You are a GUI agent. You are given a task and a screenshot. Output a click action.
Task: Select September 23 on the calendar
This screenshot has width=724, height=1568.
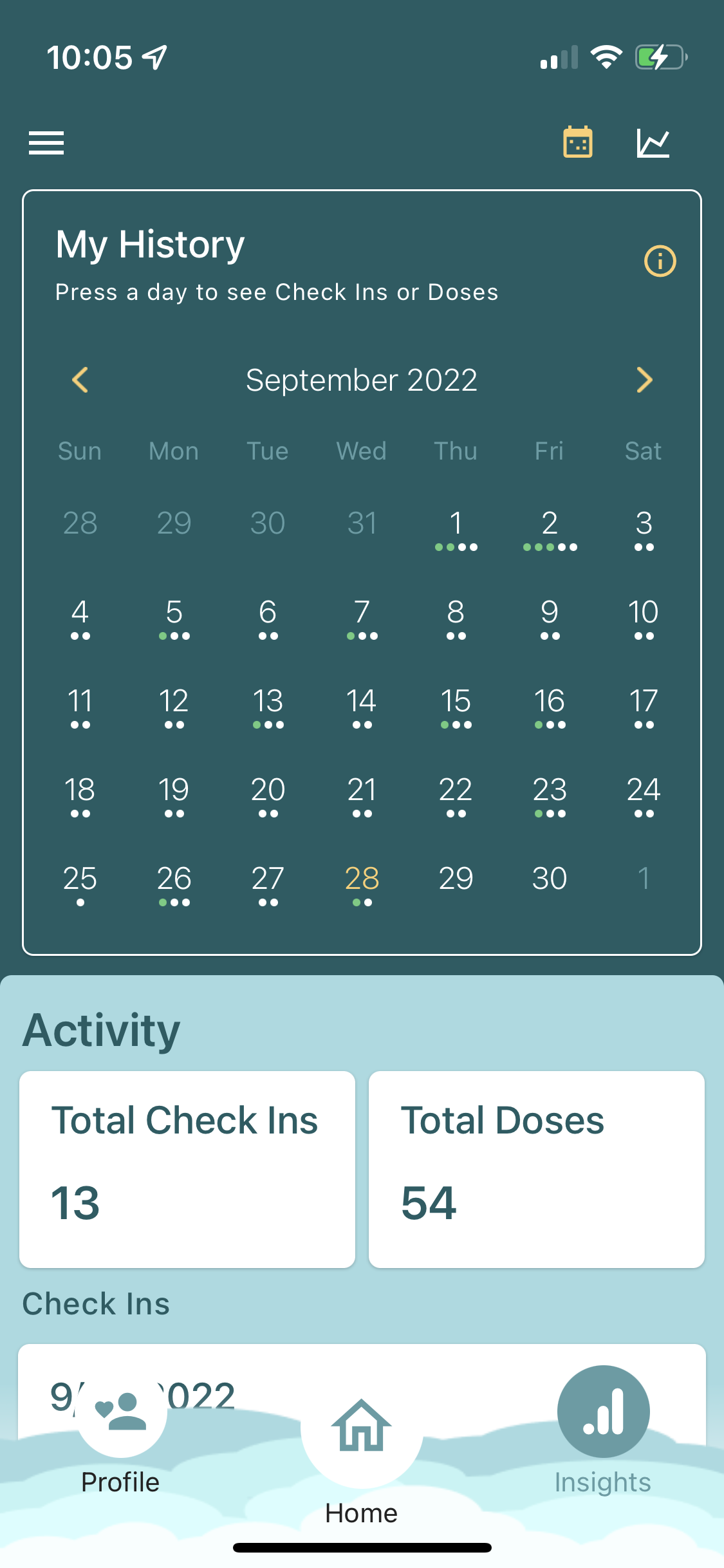tap(550, 797)
